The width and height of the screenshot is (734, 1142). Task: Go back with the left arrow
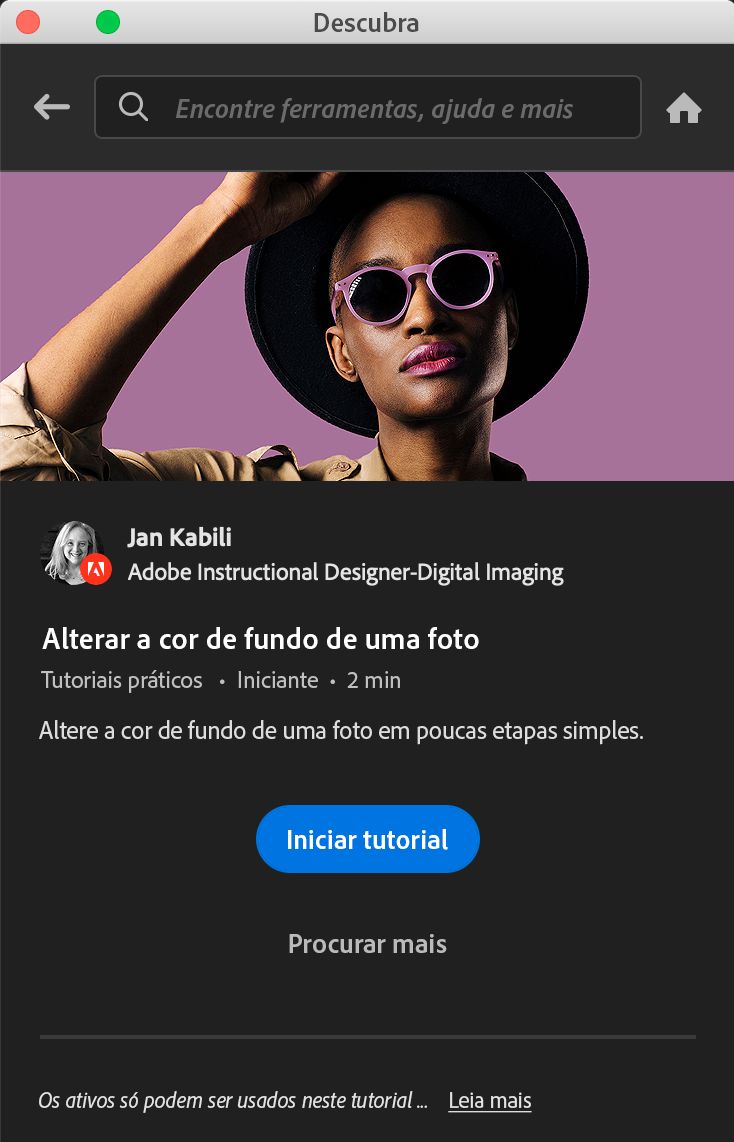[x=51, y=107]
